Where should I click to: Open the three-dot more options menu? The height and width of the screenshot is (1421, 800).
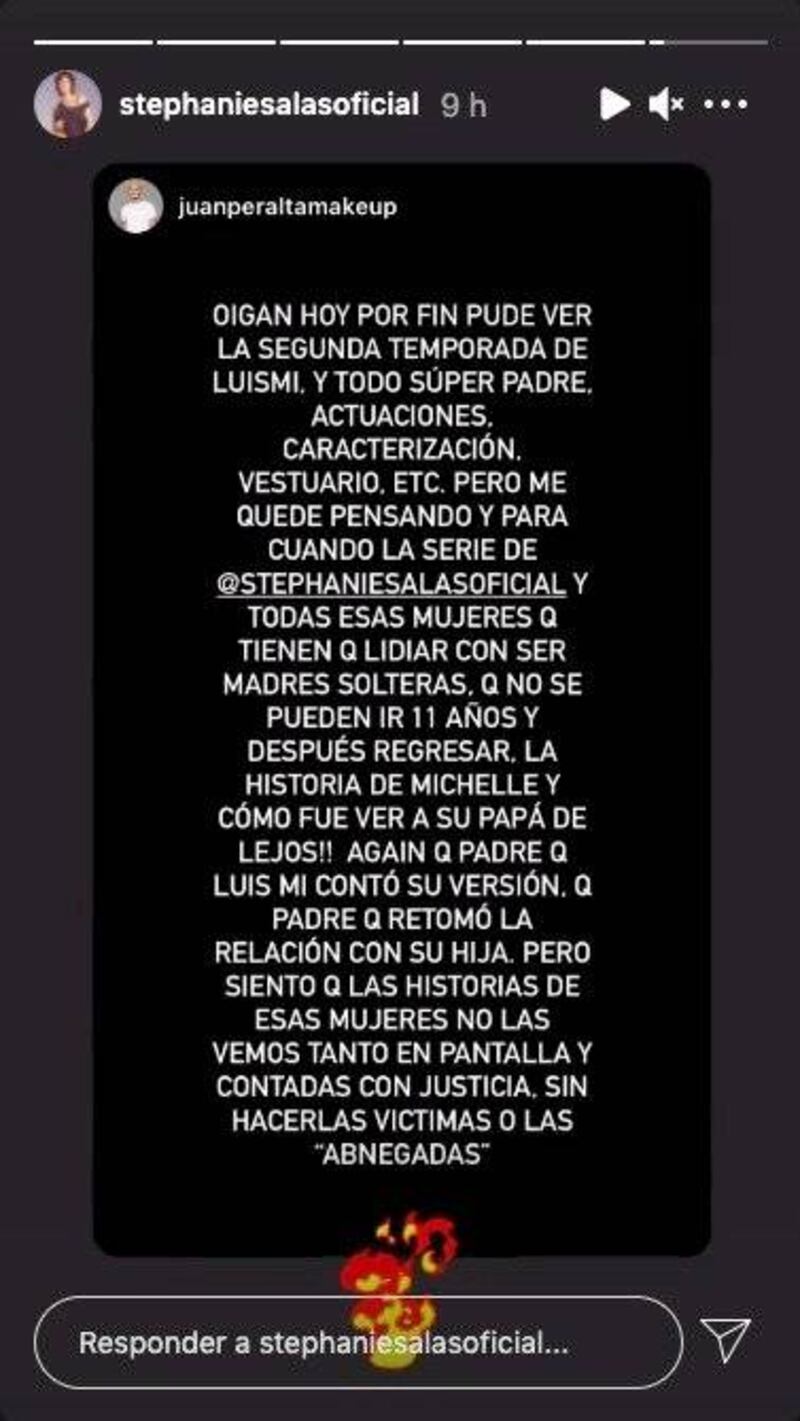pos(726,104)
